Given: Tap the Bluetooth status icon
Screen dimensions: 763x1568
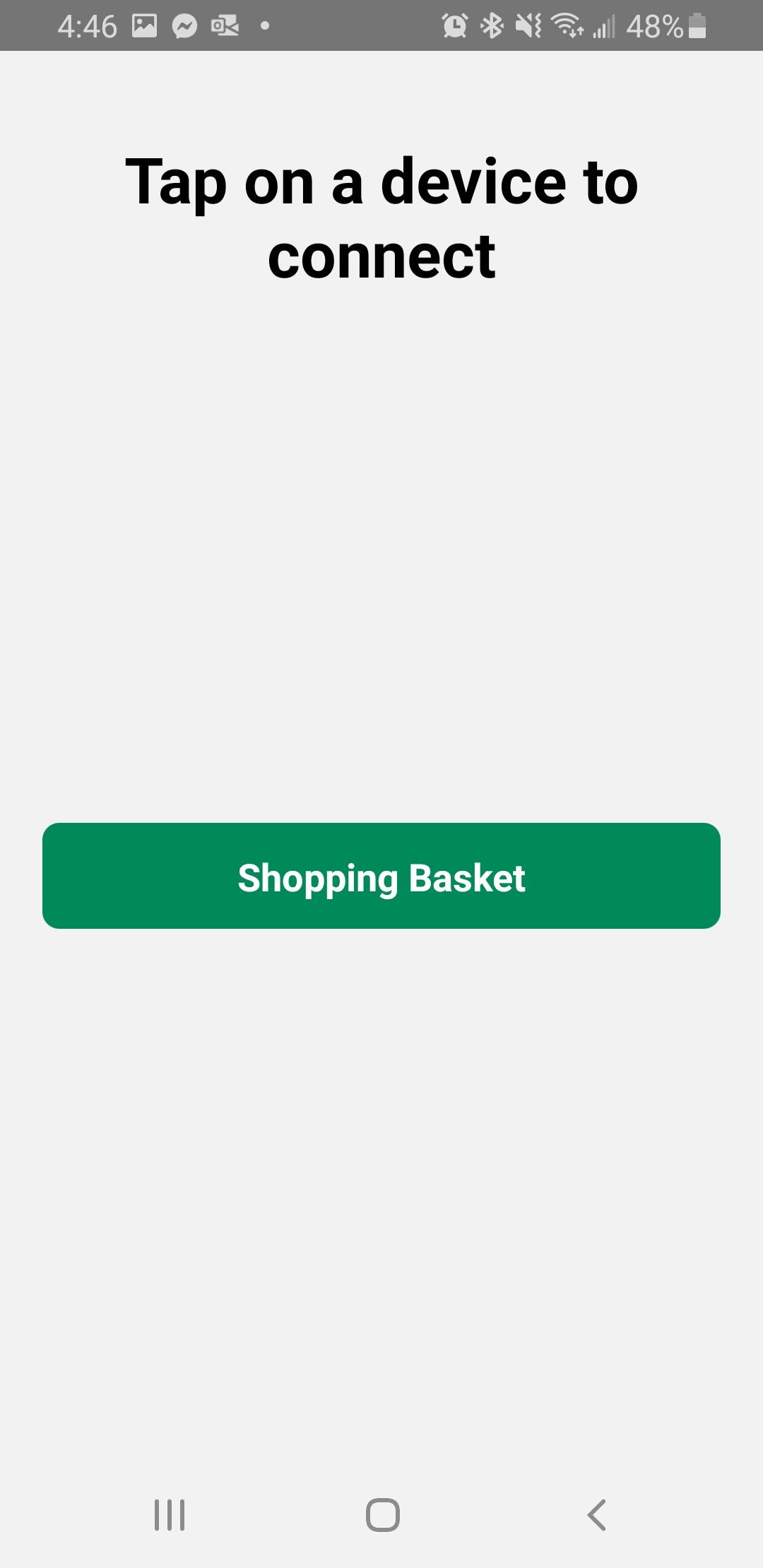Looking at the screenshot, I should click(x=491, y=25).
